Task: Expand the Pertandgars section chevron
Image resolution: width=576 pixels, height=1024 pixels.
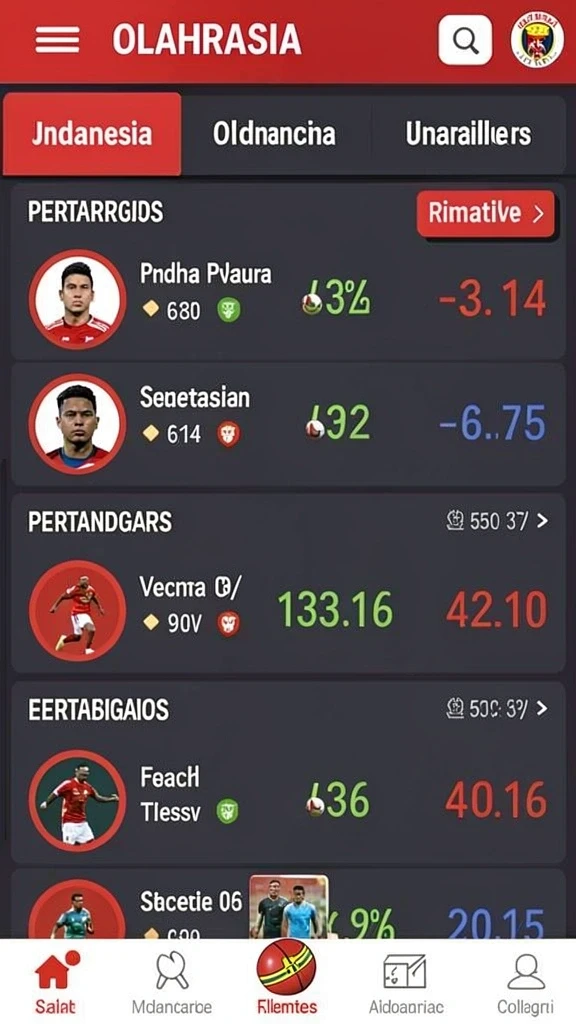Action: coord(541,520)
